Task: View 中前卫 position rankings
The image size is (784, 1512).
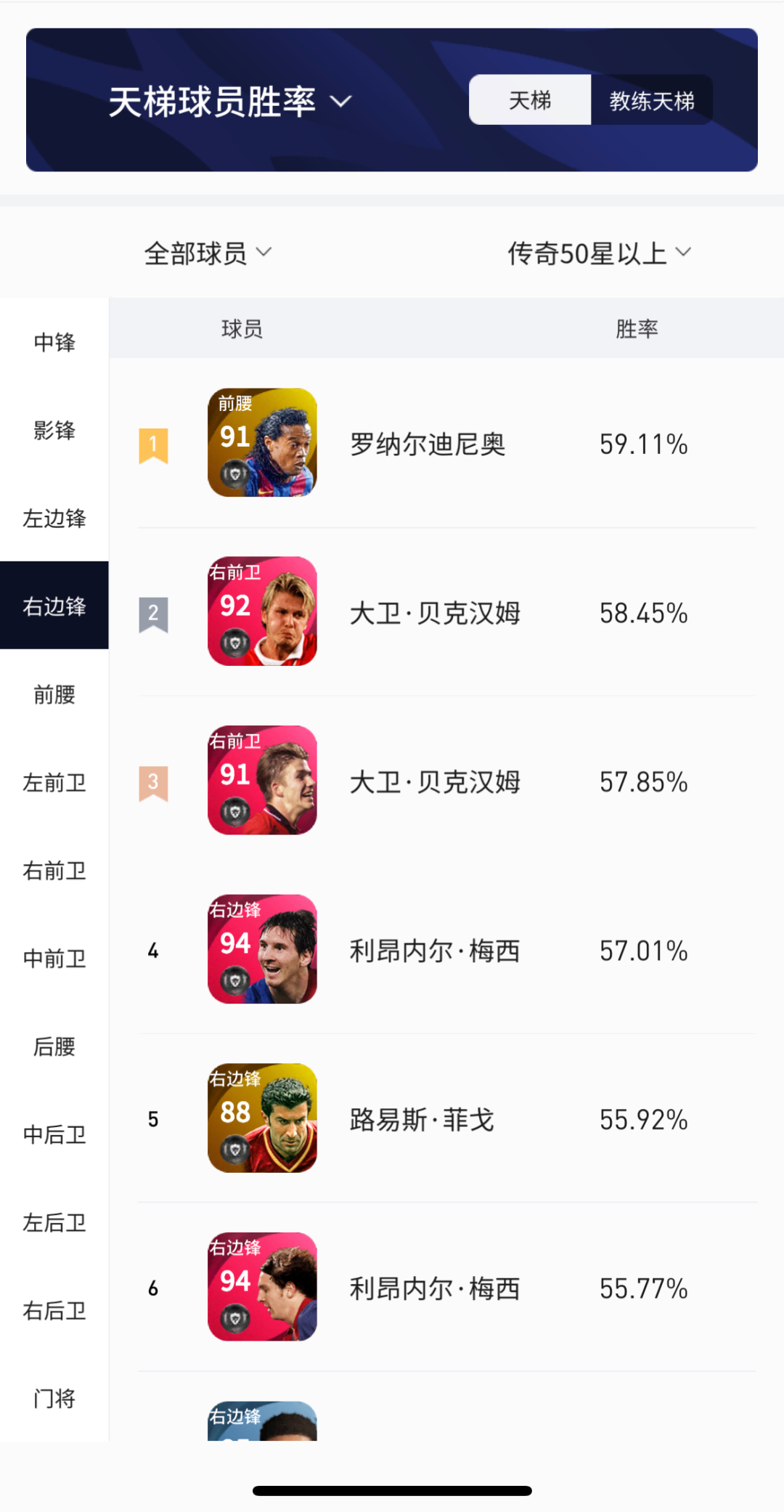Action: [x=54, y=959]
